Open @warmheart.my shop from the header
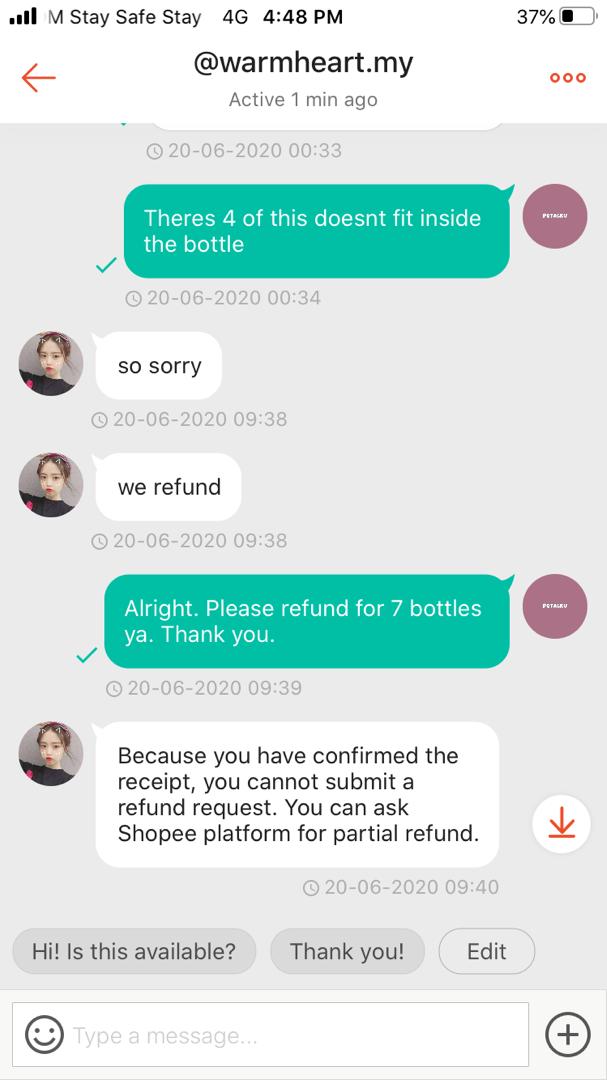 coord(303,64)
